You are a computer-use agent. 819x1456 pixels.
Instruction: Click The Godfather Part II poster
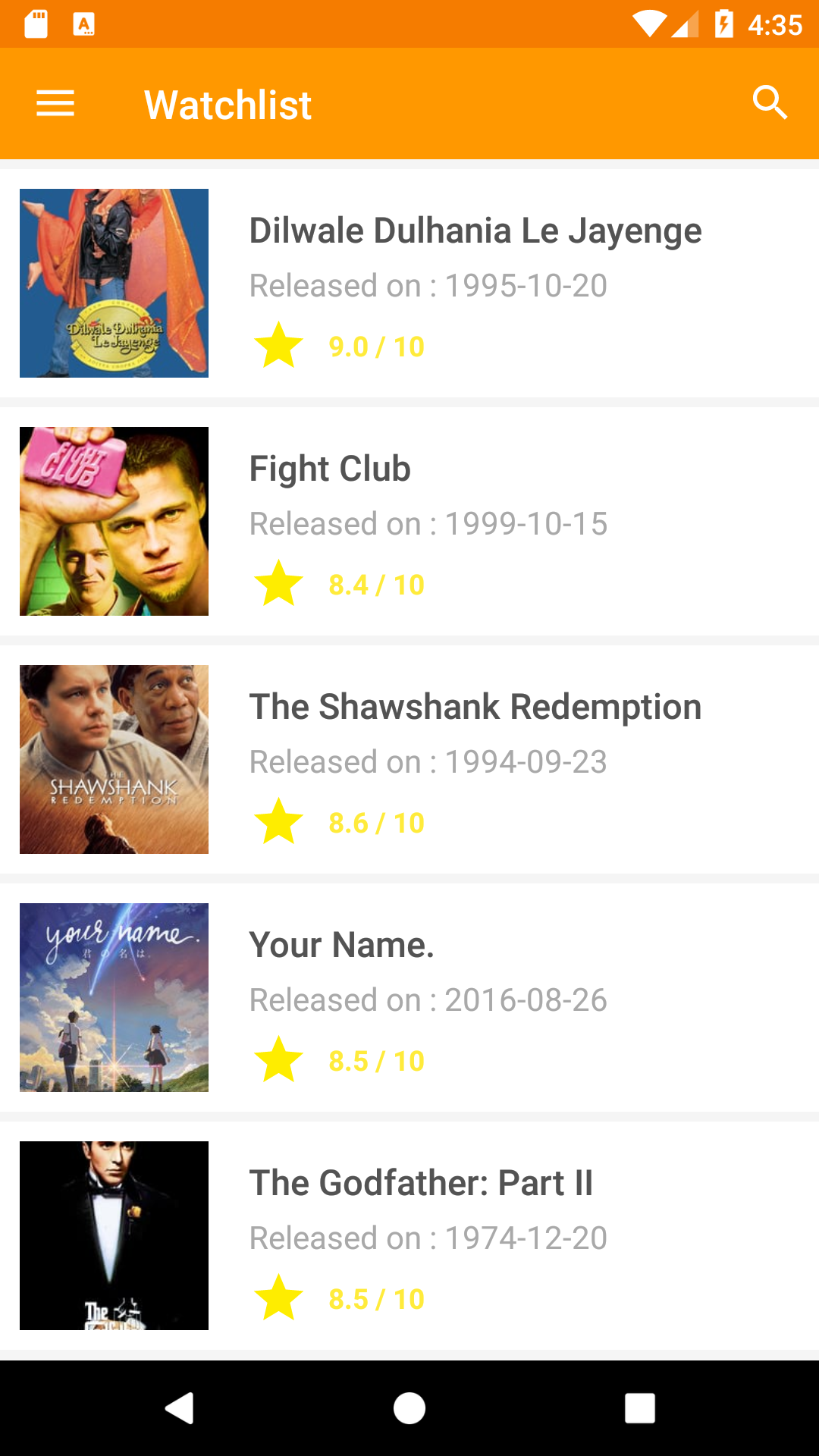pos(114,1235)
